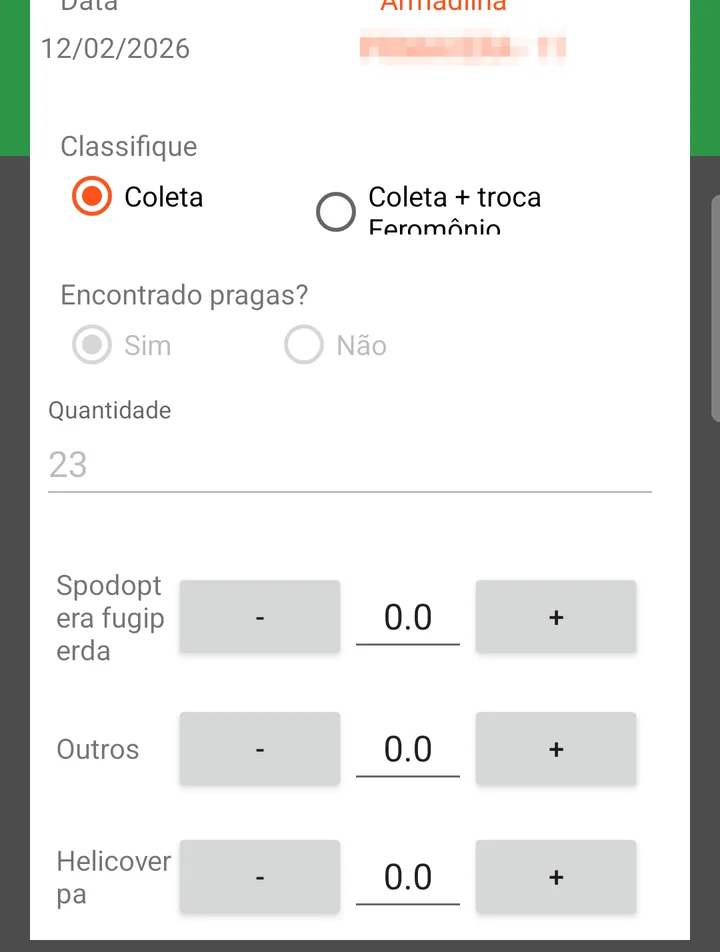Increase the Helicoverpa count

tap(556, 877)
